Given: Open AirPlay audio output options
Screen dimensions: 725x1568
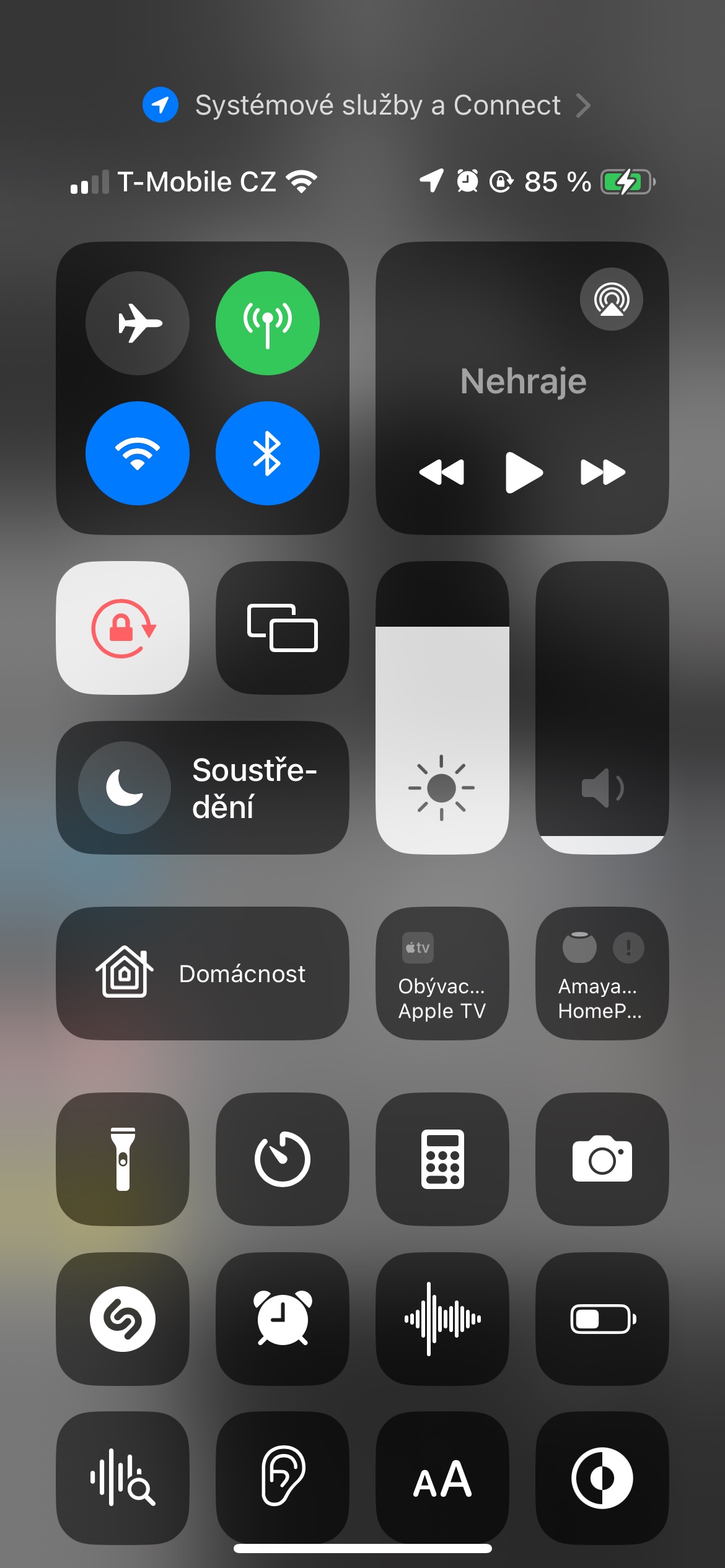Looking at the screenshot, I should (611, 300).
